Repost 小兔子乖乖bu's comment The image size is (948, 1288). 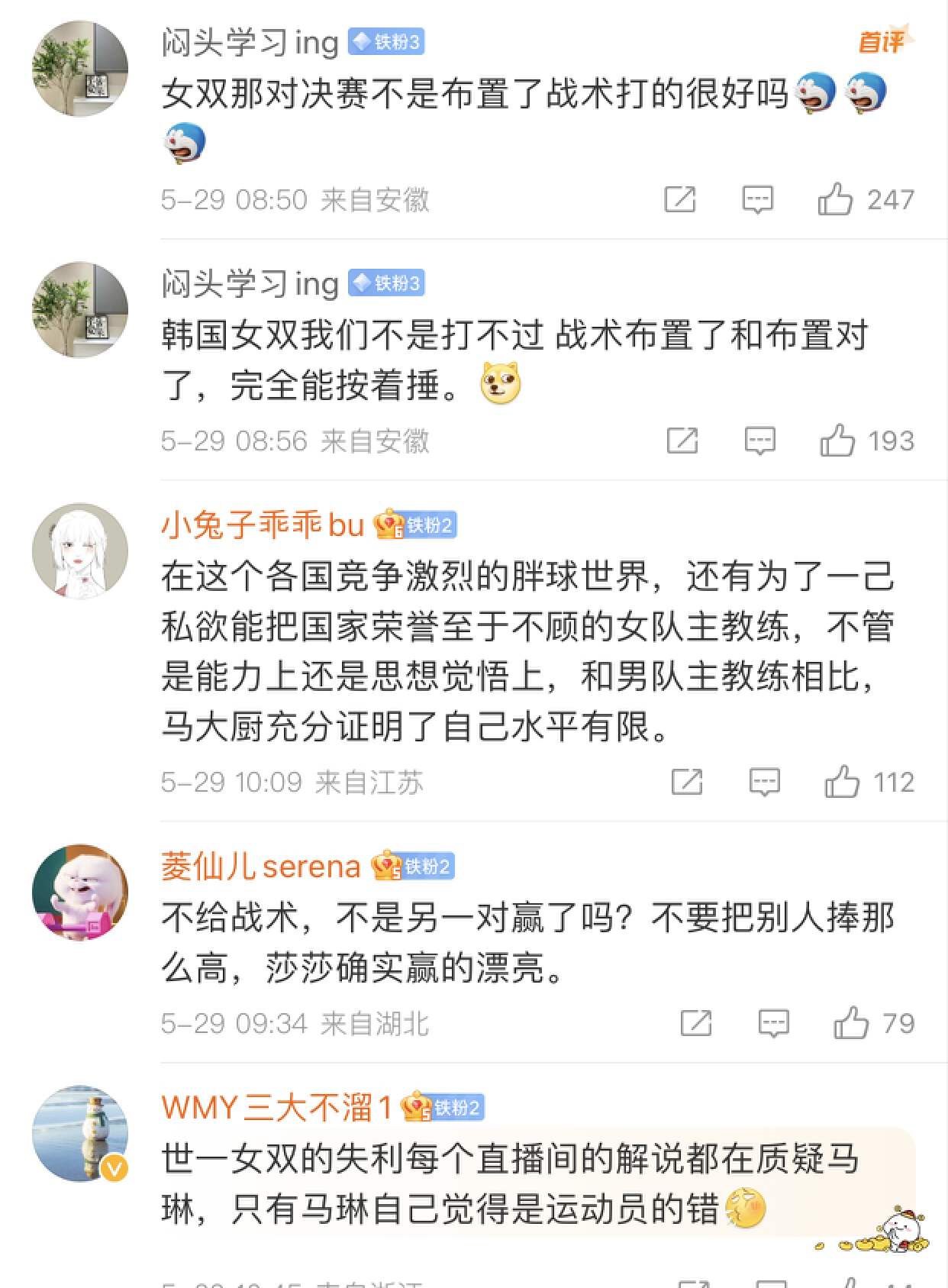686,783
